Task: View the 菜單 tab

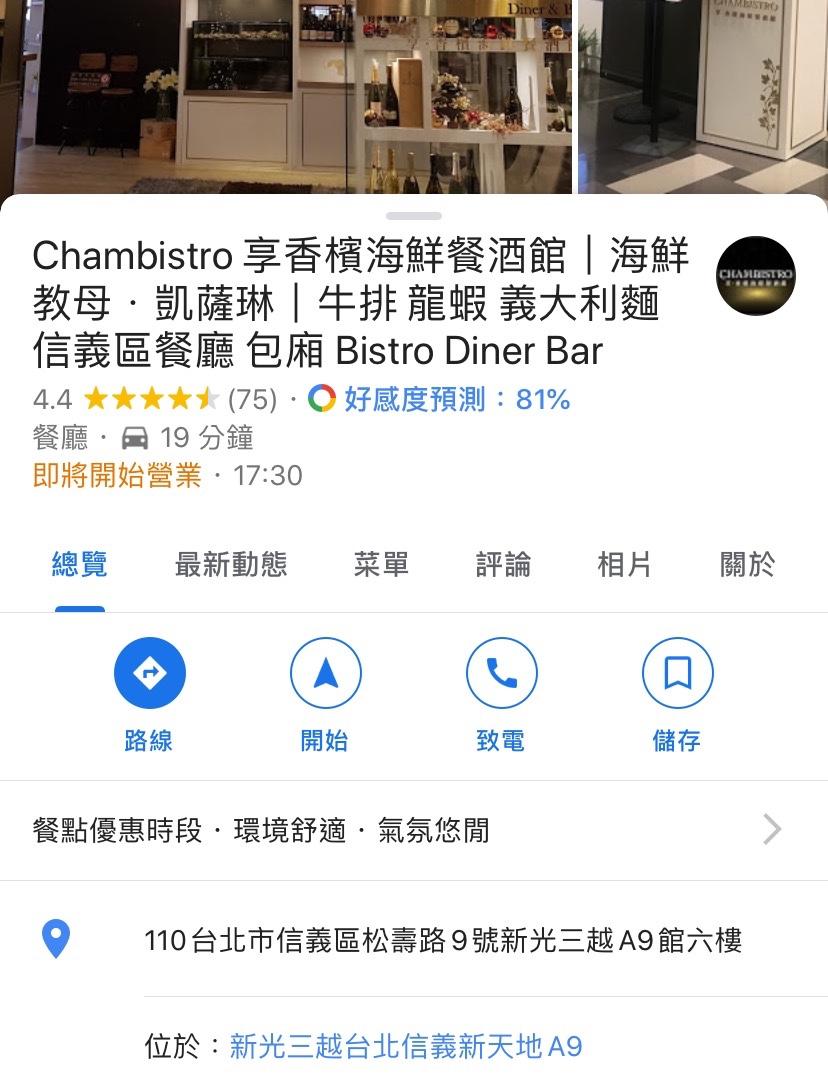Action: [x=381, y=565]
